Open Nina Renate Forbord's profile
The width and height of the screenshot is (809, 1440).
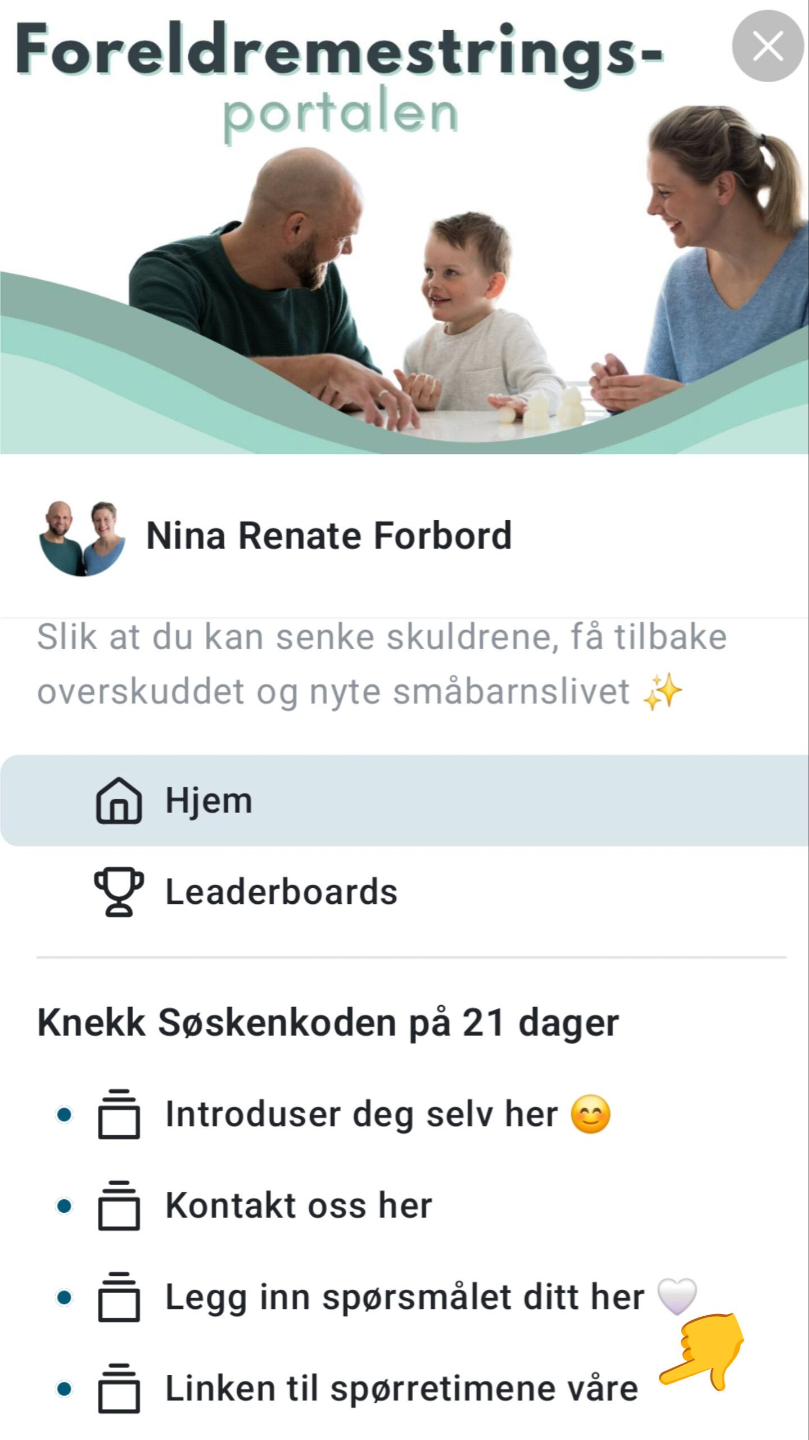(328, 537)
